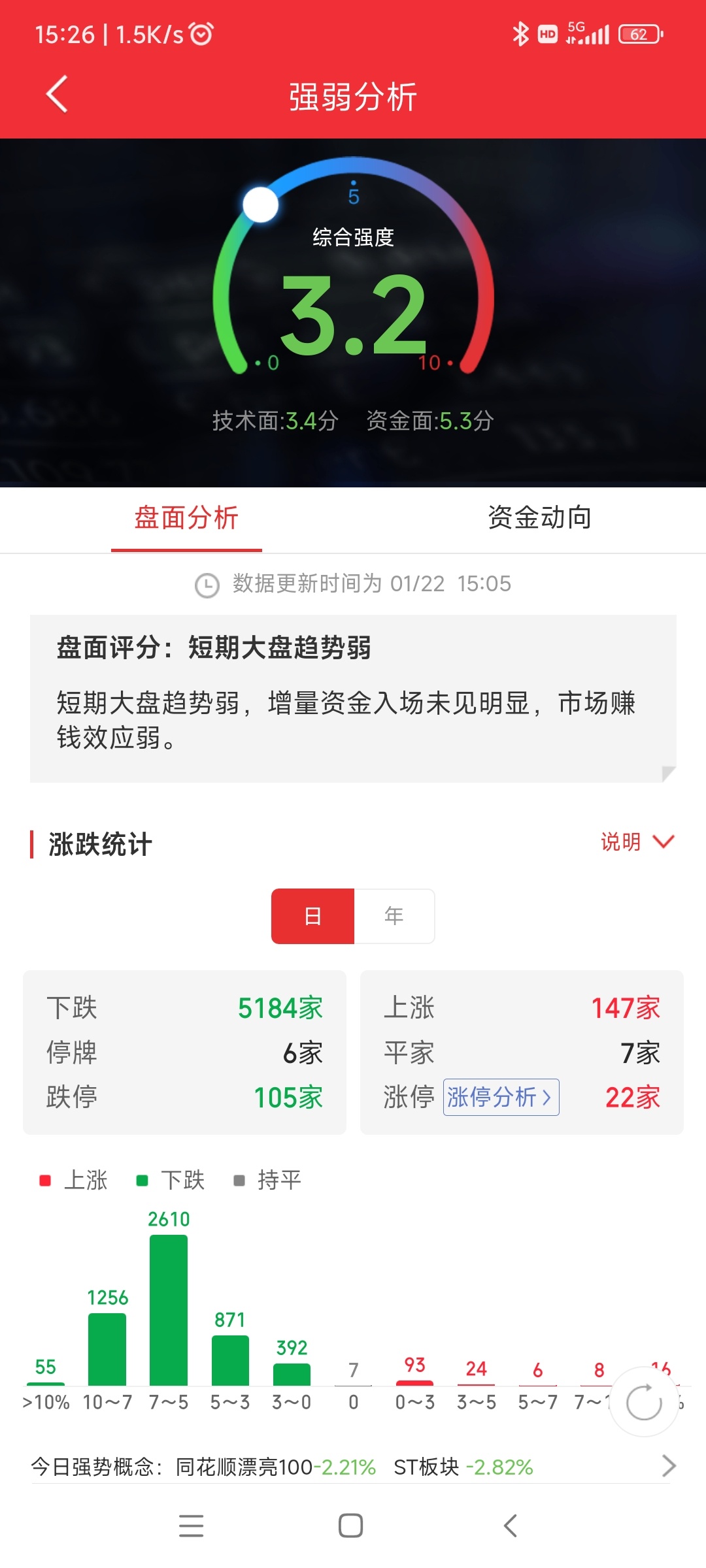Expand the 说明 explanation dropdown
The height and width of the screenshot is (1568, 706).
point(637,841)
